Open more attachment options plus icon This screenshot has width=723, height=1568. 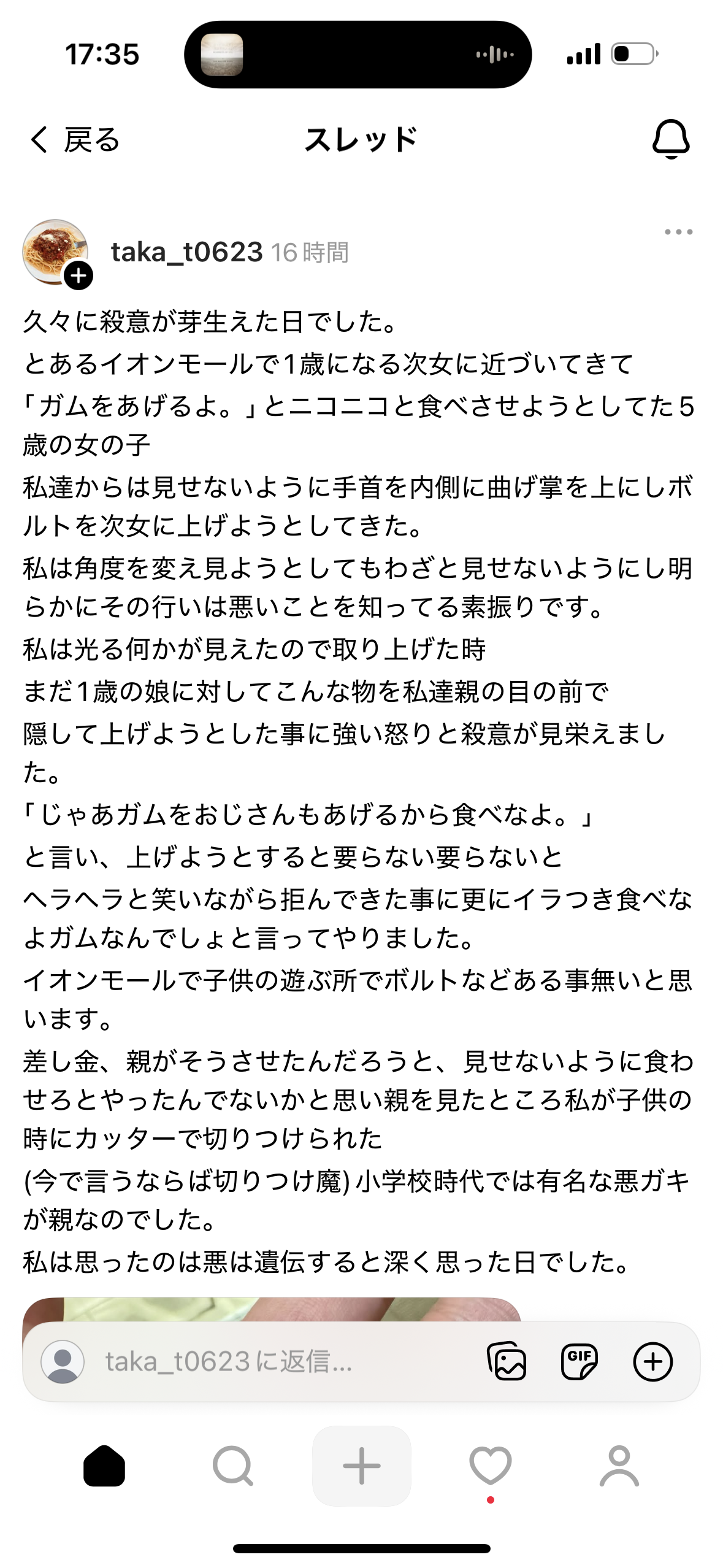652,1362
